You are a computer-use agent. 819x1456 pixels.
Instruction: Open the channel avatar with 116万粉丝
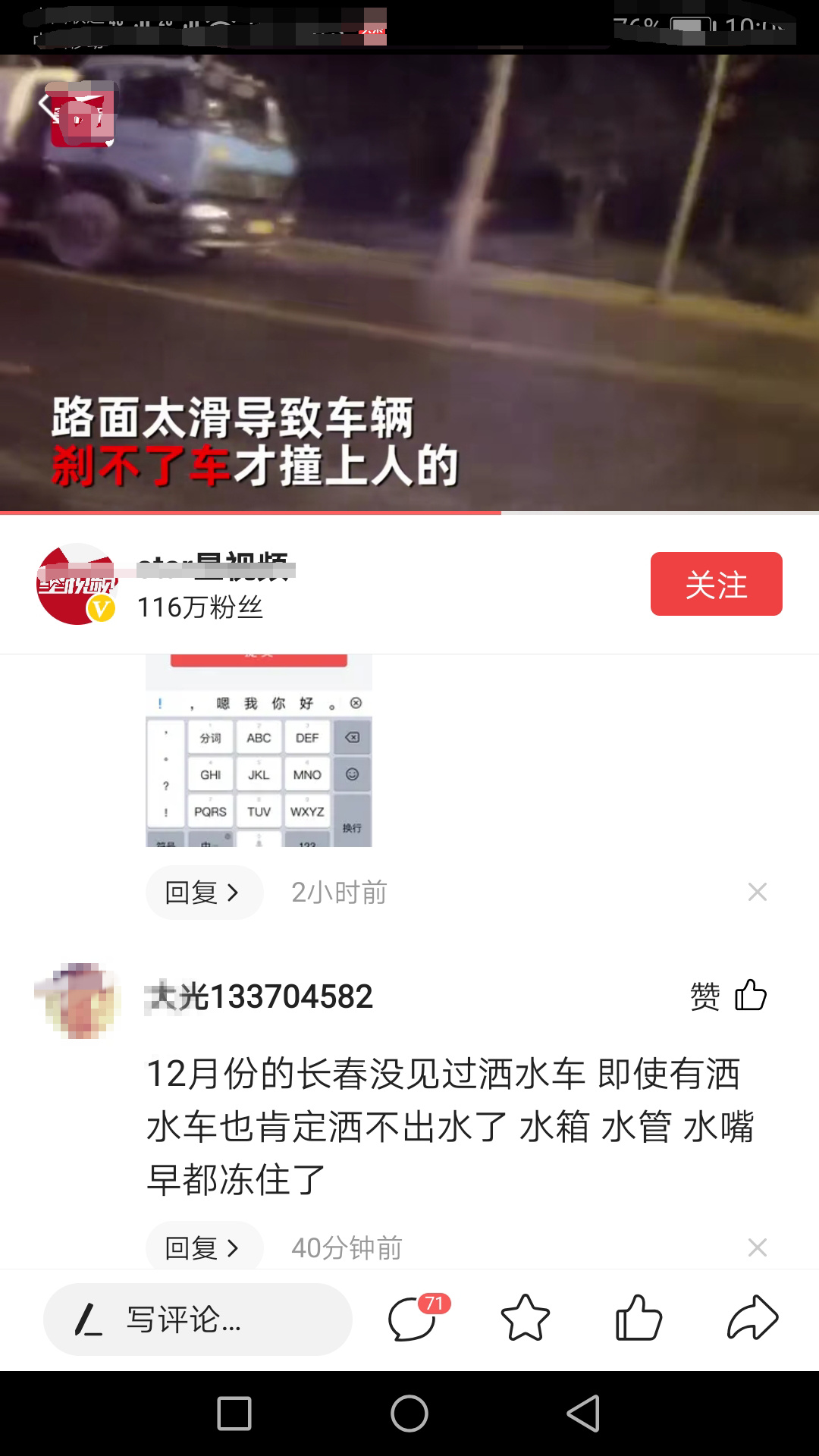point(77,584)
